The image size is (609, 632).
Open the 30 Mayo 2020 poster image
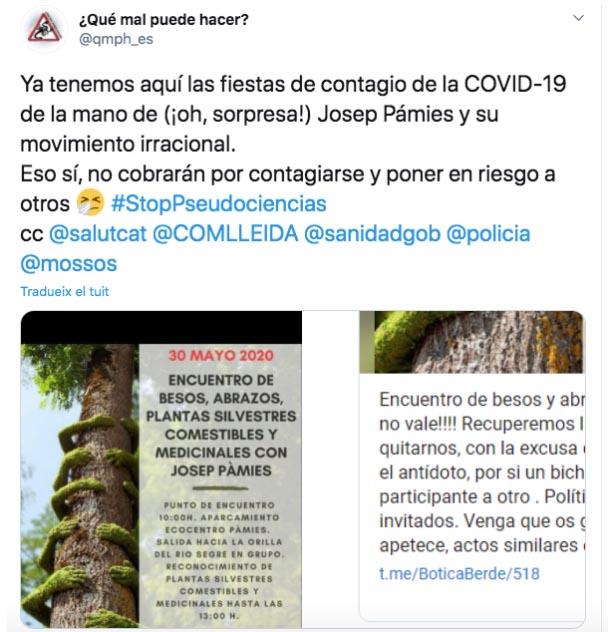(161, 468)
